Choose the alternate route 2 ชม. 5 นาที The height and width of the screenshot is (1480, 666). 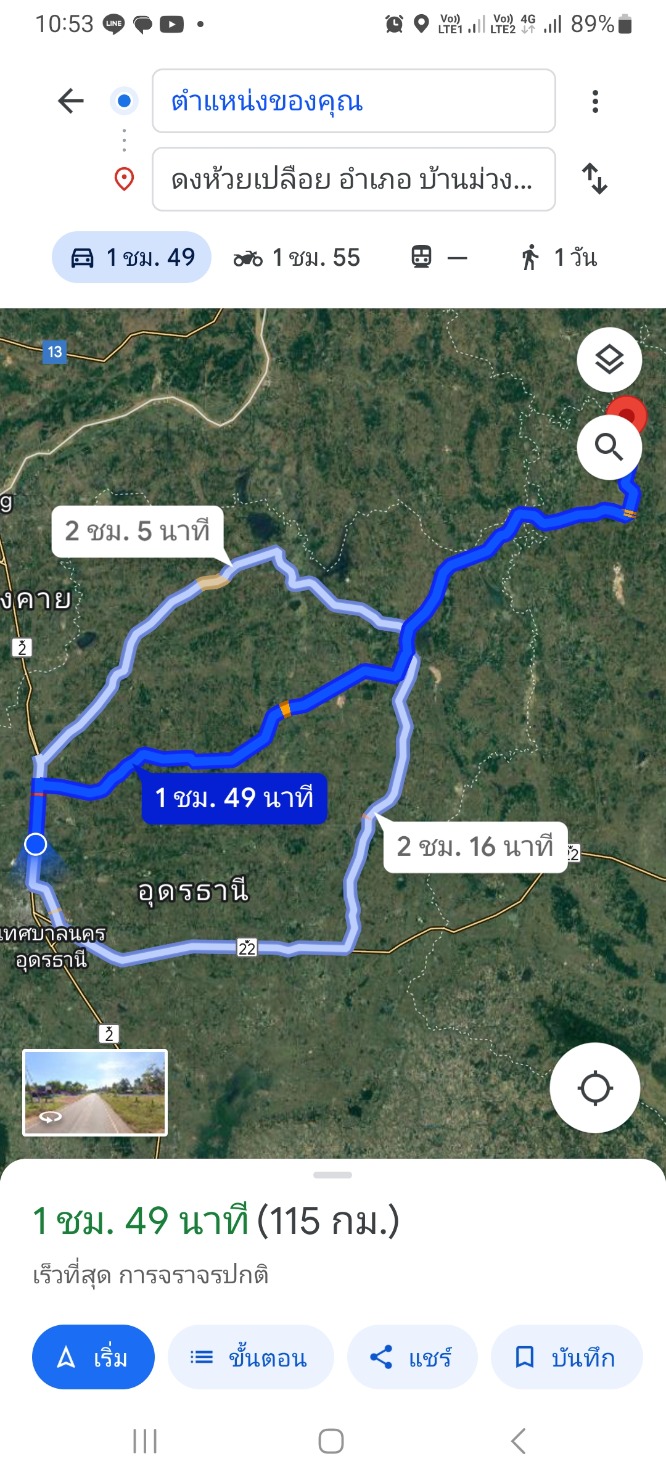point(137,531)
